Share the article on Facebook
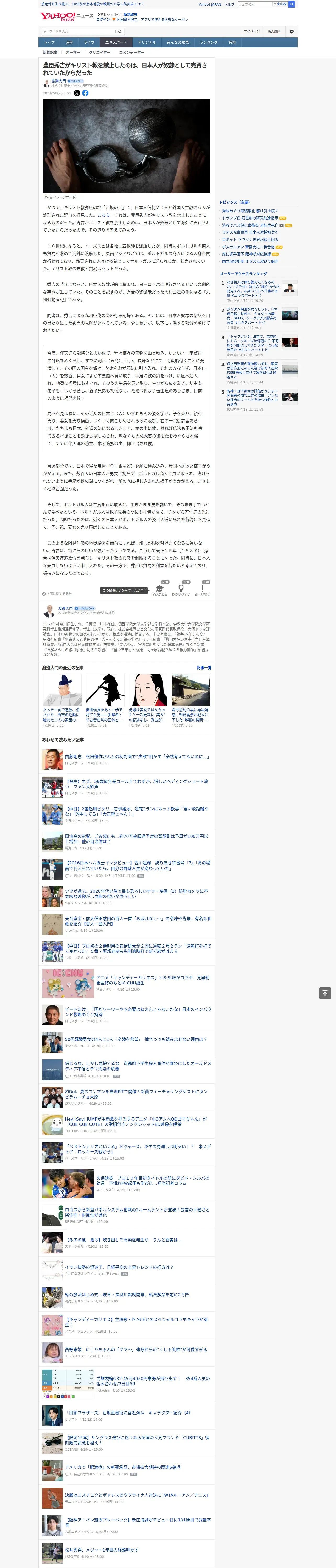This screenshot has width=336, height=1568. coord(85,93)
